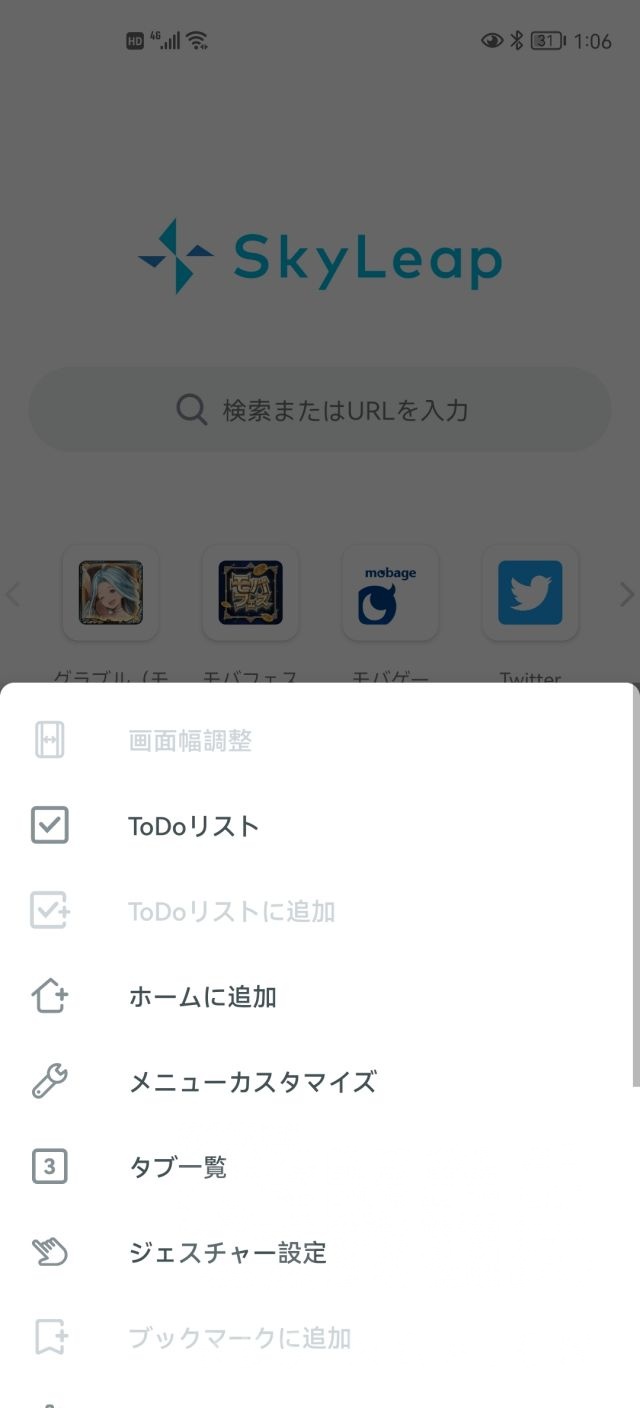The image size is (640, 1408).
Task: Show previous shortcuts with left arrow
Action: pyautogui.click(x=13, y=595)
